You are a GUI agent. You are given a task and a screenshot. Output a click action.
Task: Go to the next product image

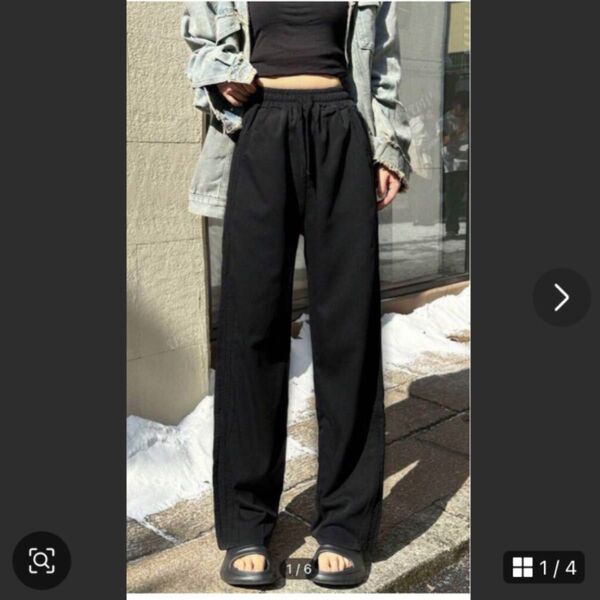561,297
